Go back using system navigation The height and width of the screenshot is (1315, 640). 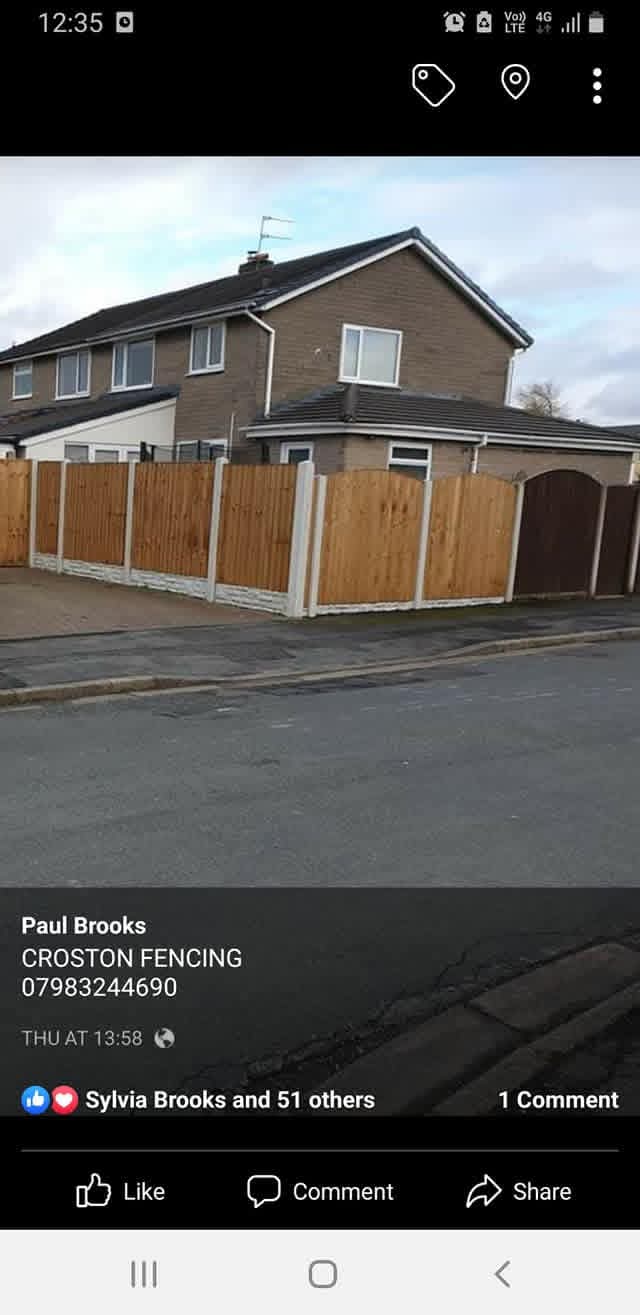(502, 1273)
